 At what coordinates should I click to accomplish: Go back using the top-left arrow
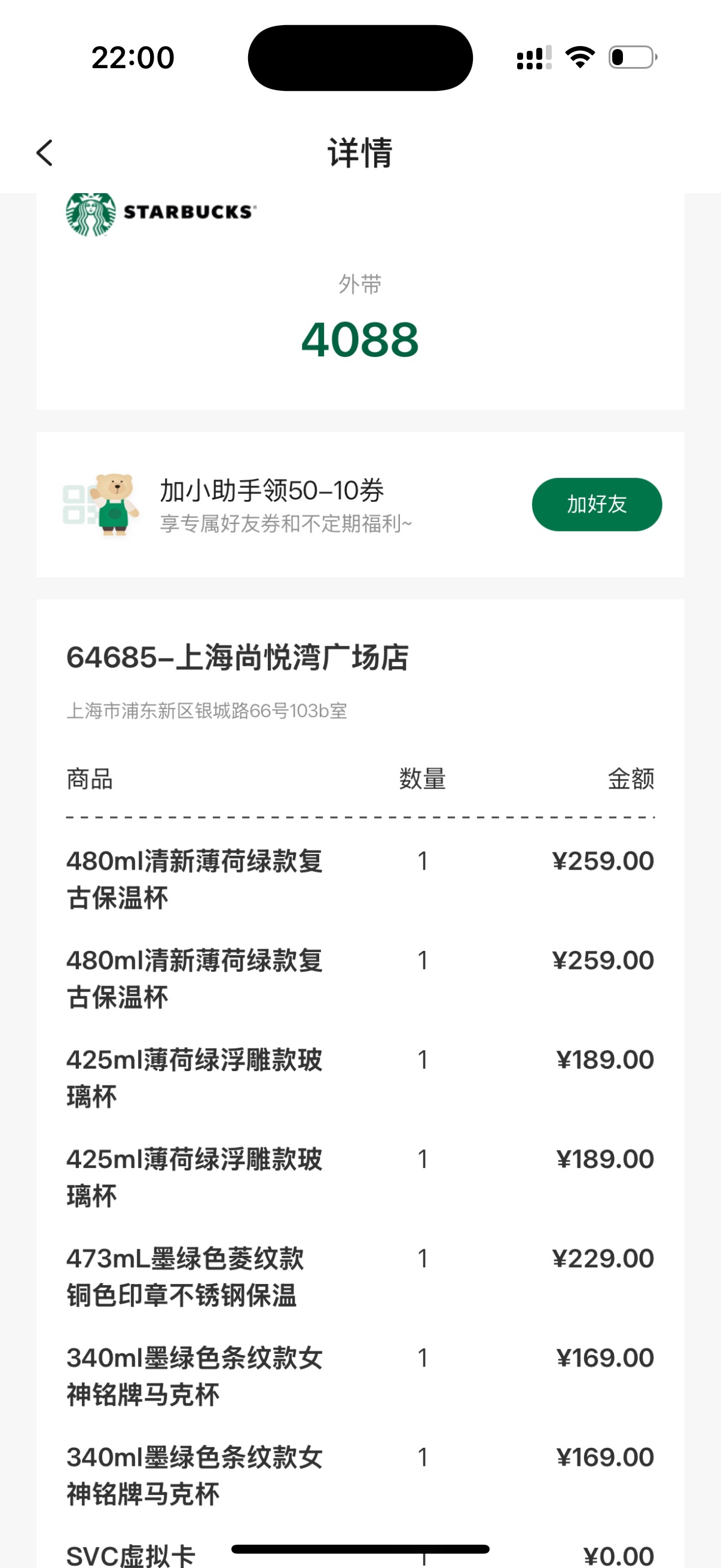pos(44,152)
